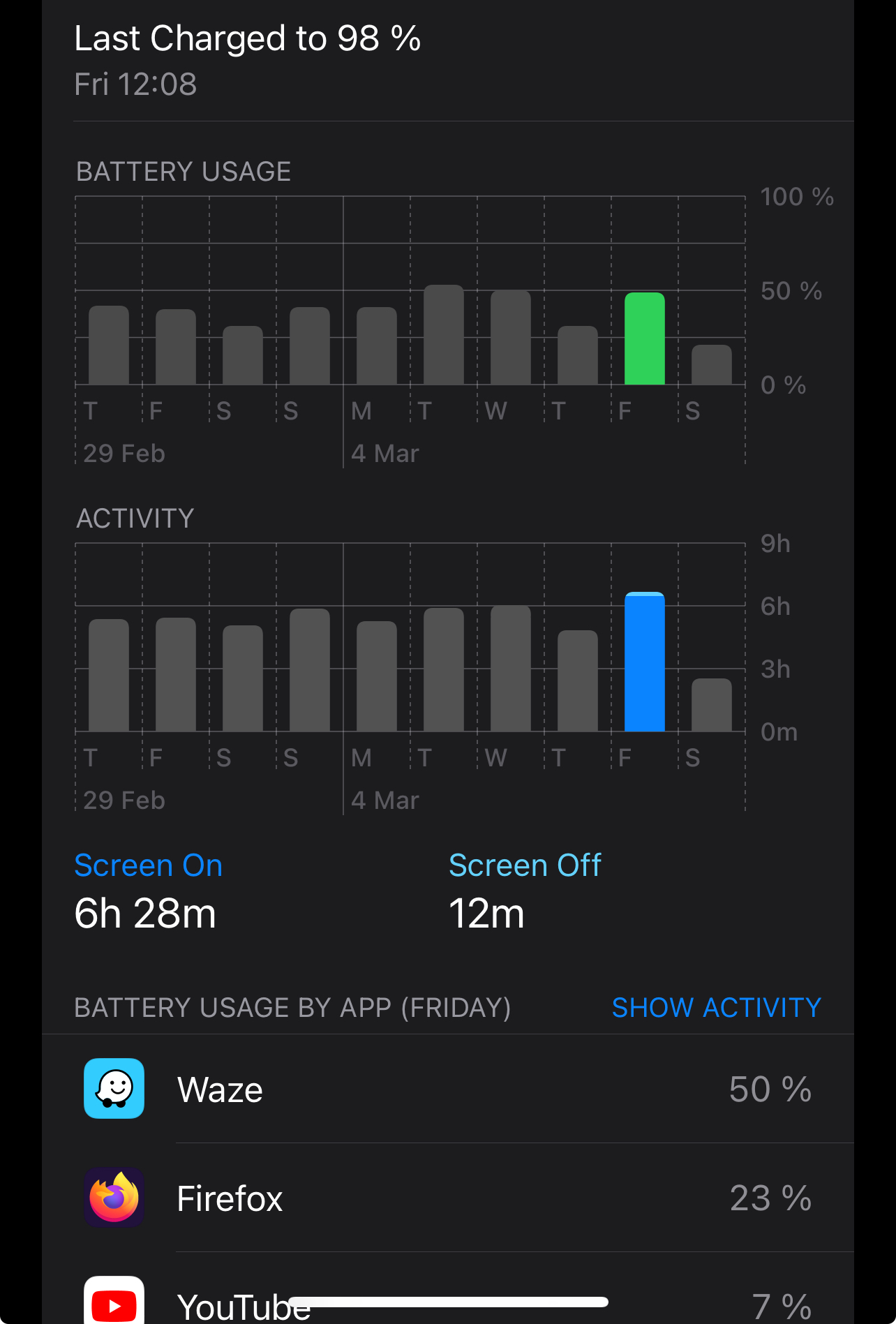The image size is (896, 1324).
Task: Select Friday's green battery usage bar
Action: (644, 339)
